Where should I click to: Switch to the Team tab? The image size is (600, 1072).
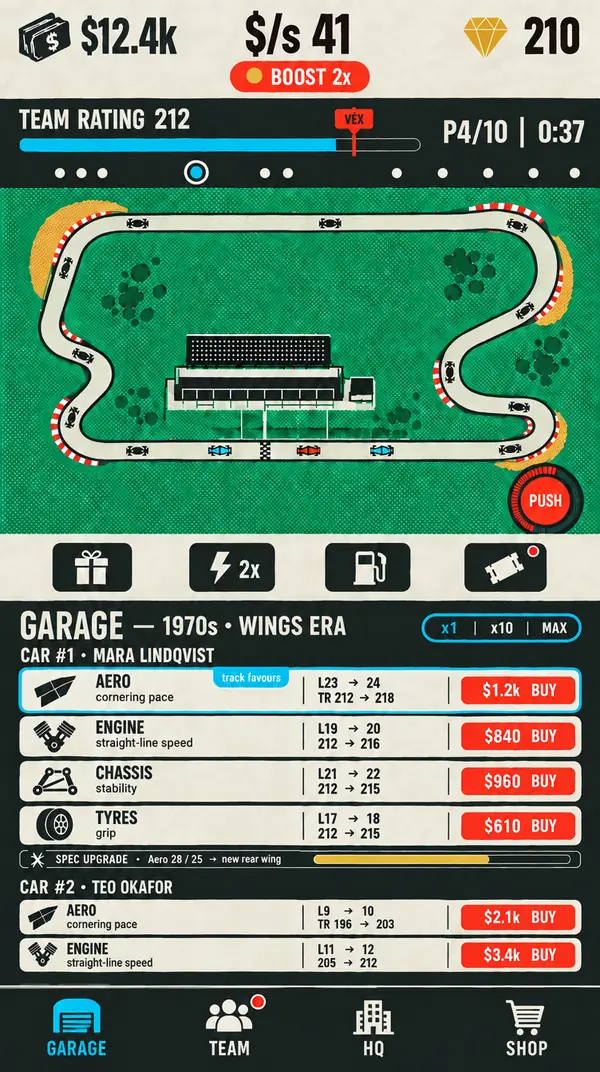coord(230,1028)
